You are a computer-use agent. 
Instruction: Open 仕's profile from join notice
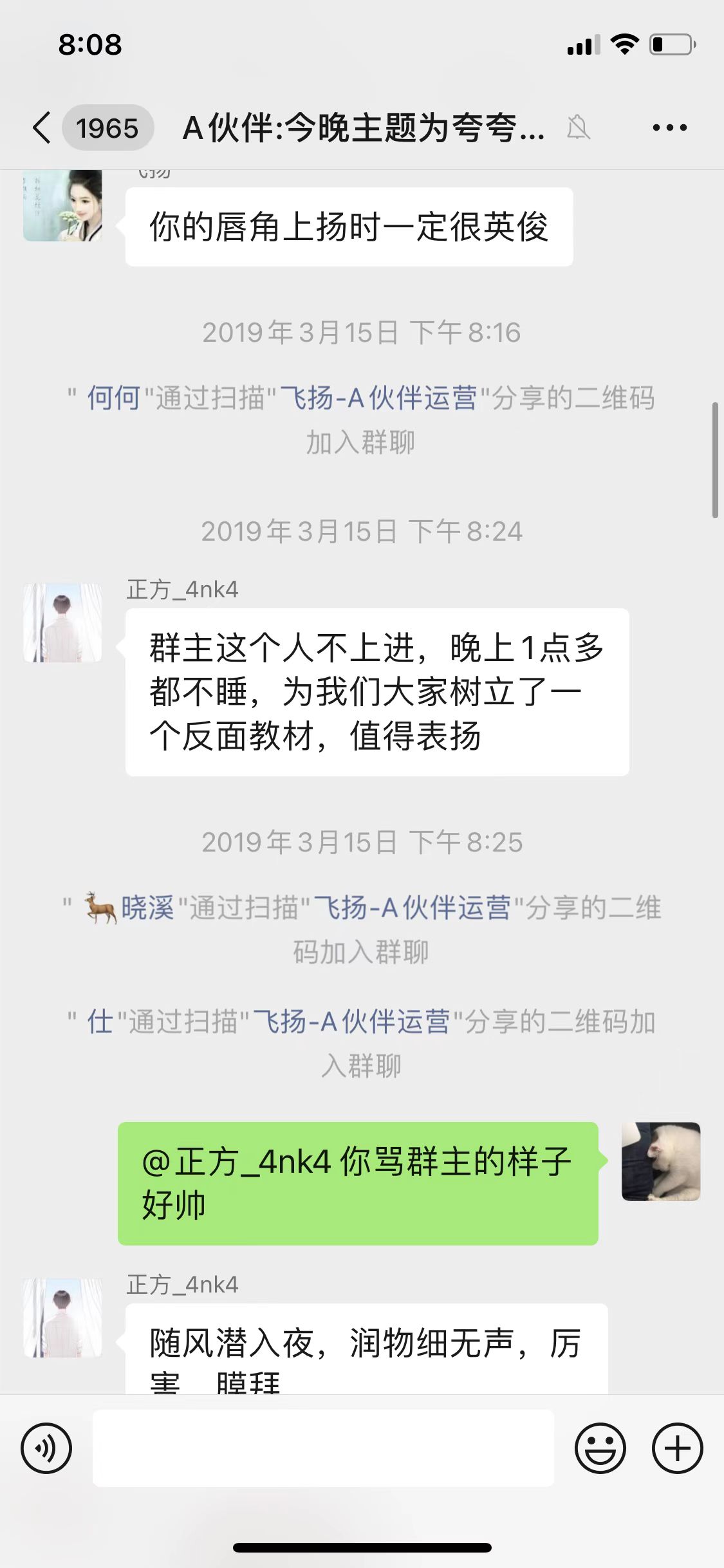[100, 1022]
